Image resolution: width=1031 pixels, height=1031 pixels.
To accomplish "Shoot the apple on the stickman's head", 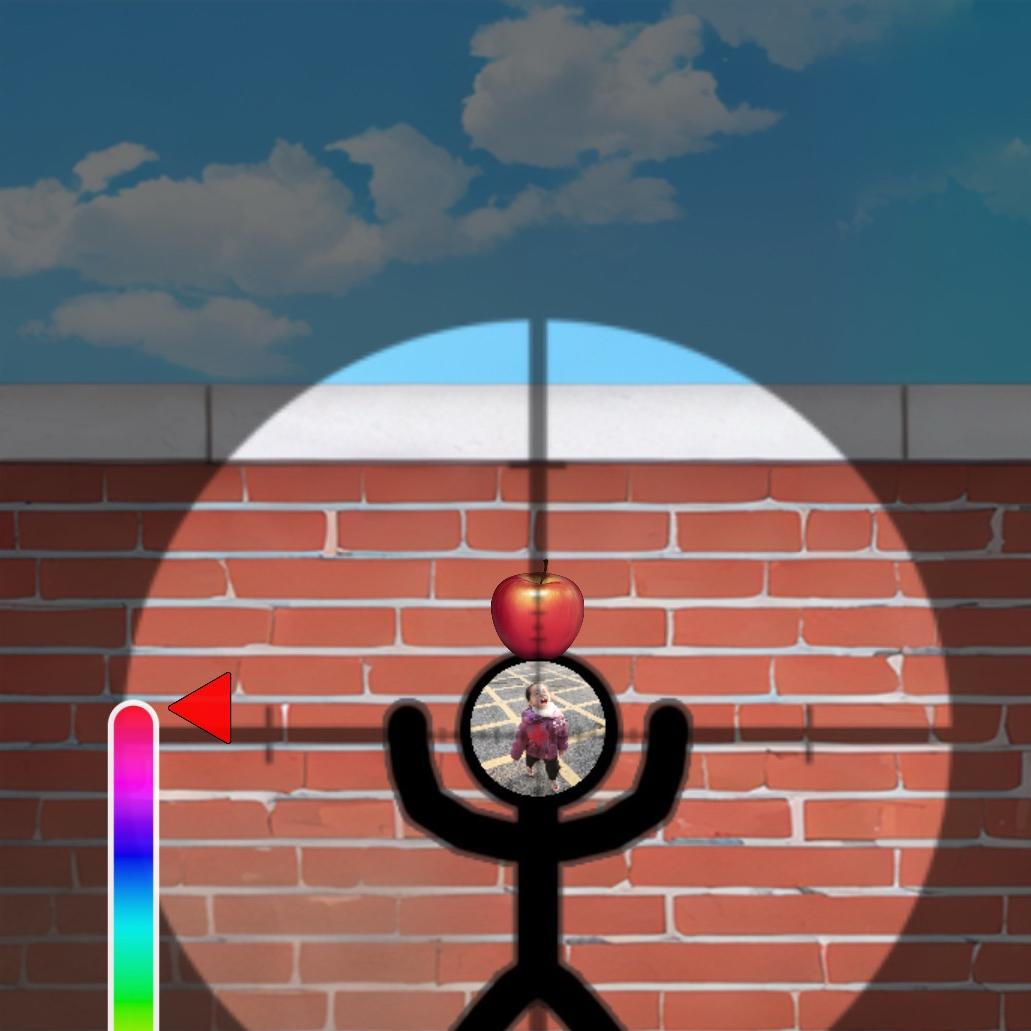I will tap(537, 614).
